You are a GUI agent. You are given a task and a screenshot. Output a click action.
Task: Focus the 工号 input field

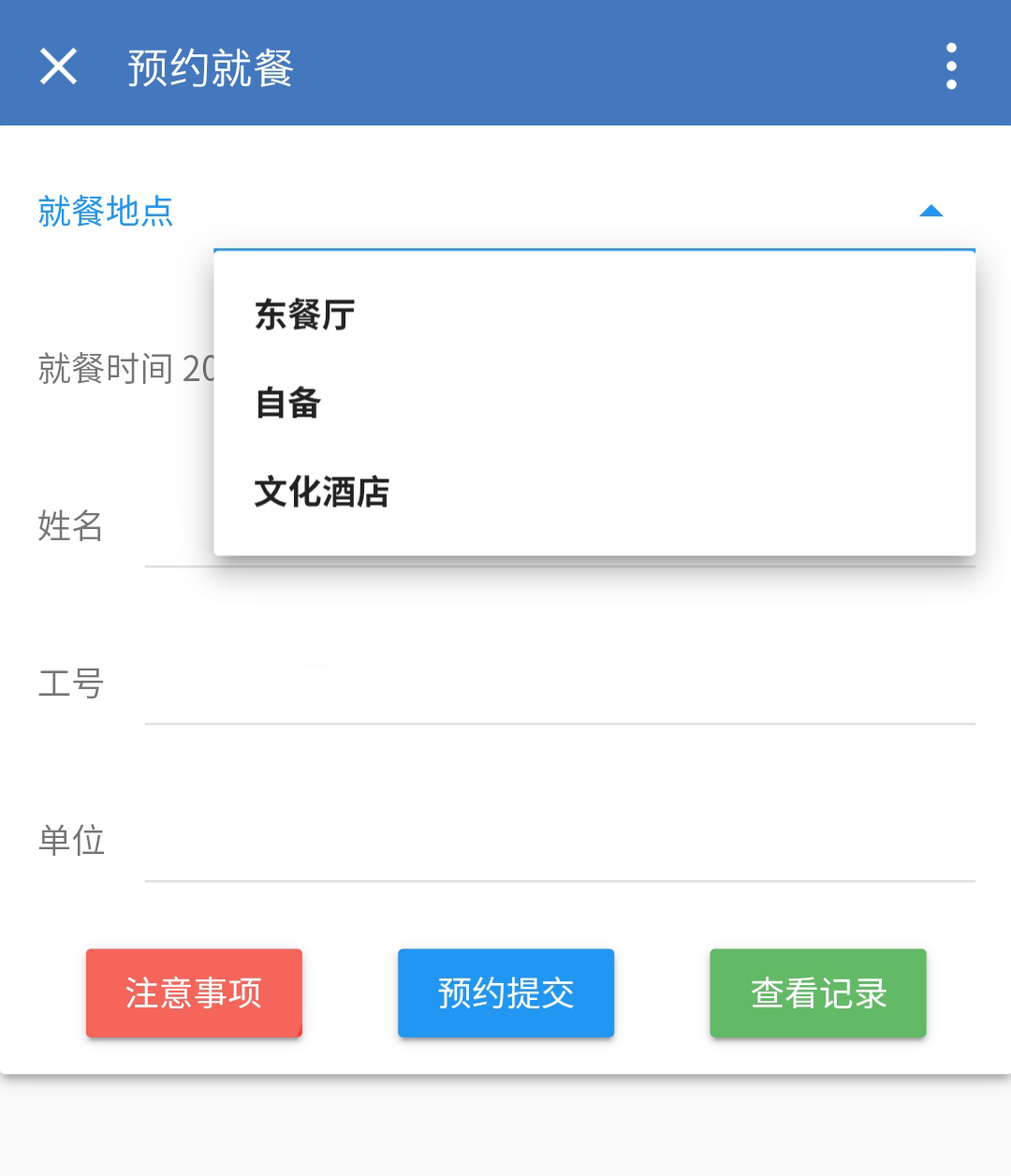click(560, 688)
